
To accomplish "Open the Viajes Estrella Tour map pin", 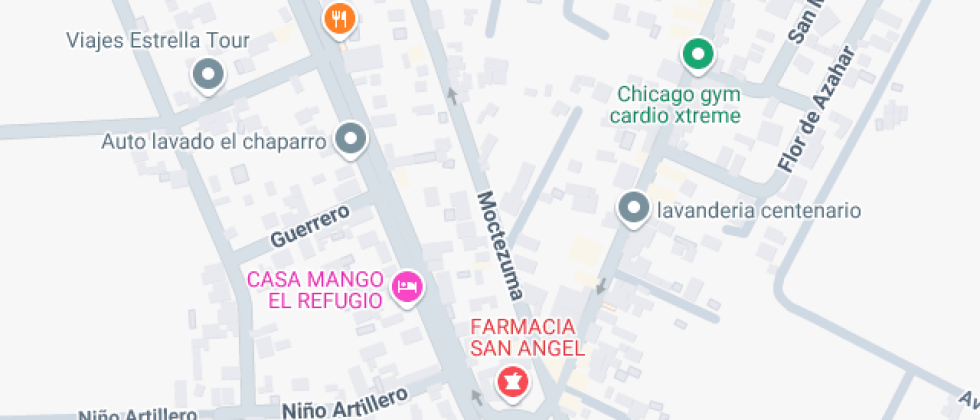I will click(208, 76).
